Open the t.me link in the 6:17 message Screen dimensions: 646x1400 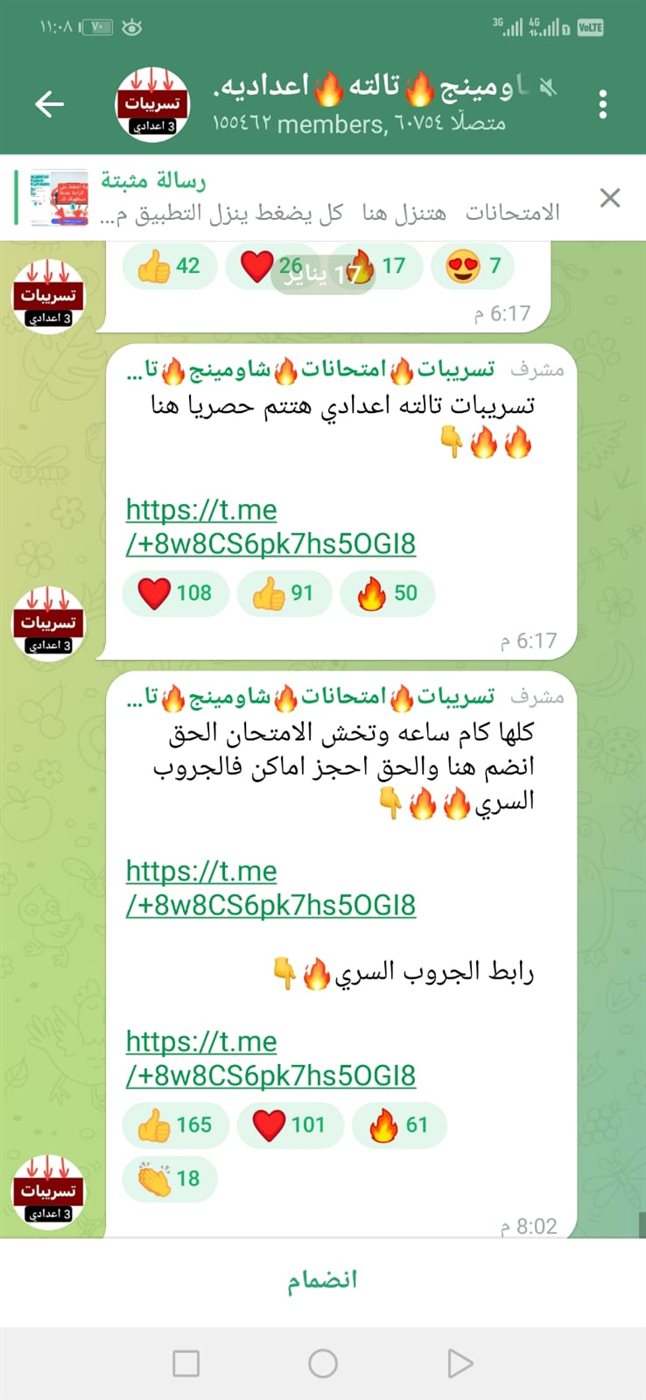pyautogui.click(x=270, y=528)
